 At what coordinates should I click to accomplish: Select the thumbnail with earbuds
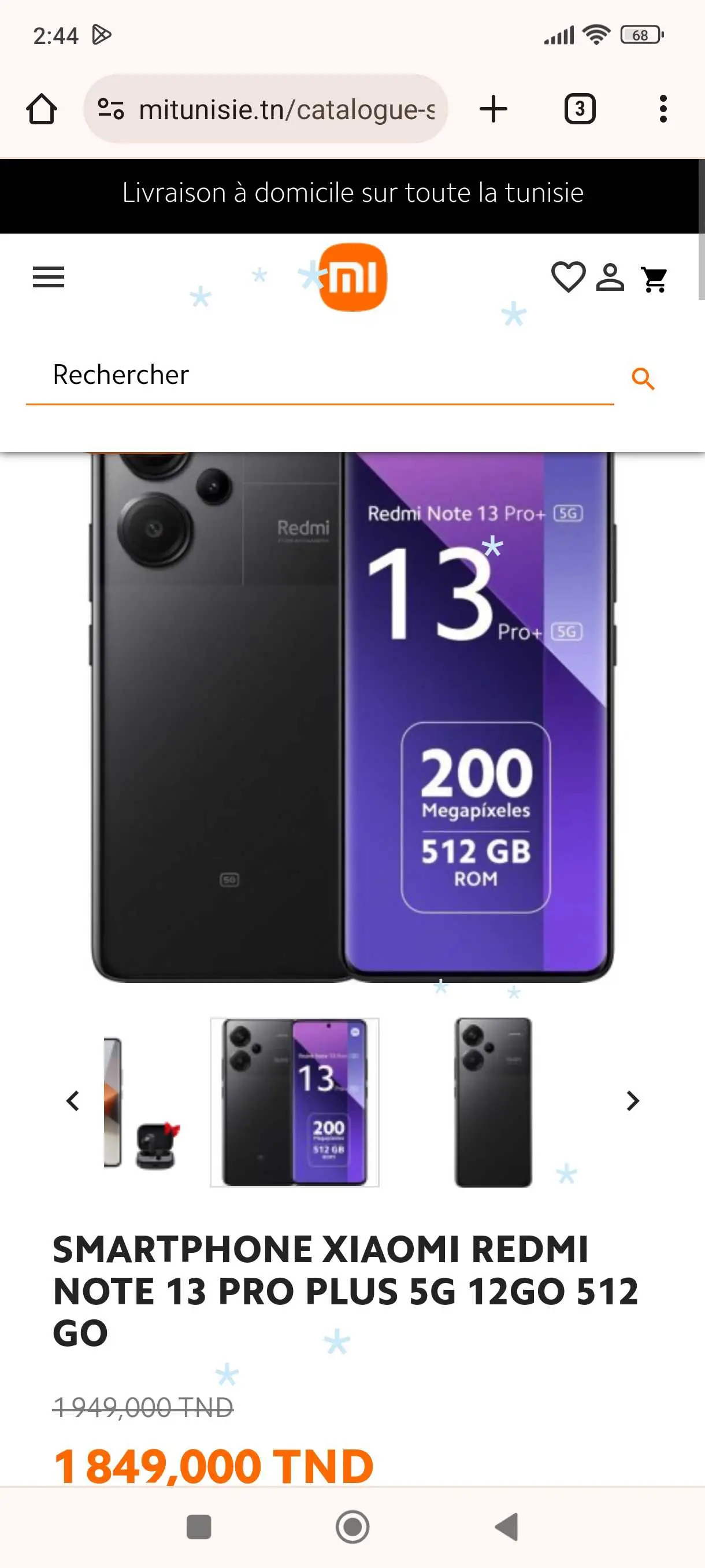point(143,1103)
